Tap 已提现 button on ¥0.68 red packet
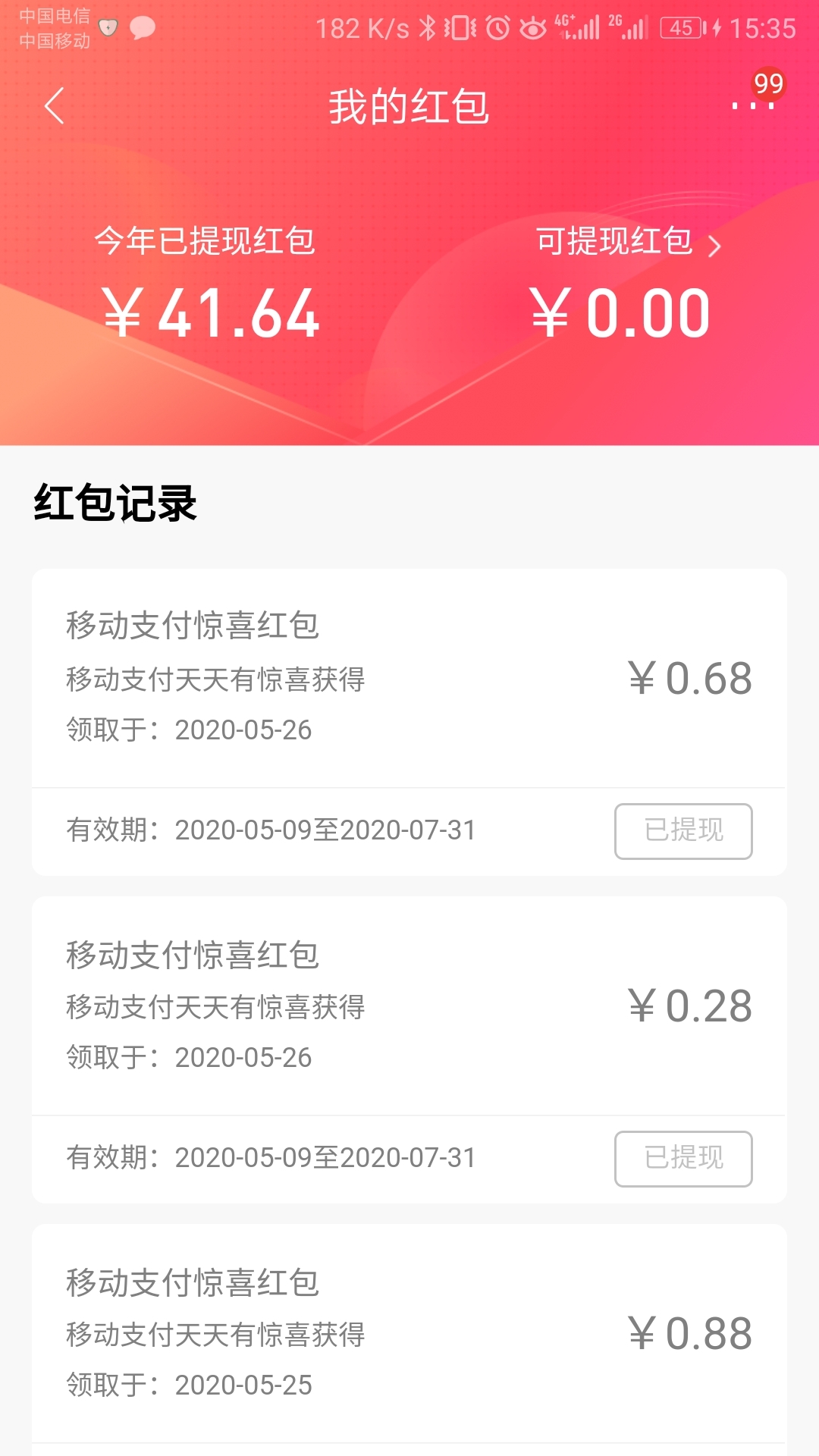This screenshot has height=1456, width=819. tap(683, 831)
